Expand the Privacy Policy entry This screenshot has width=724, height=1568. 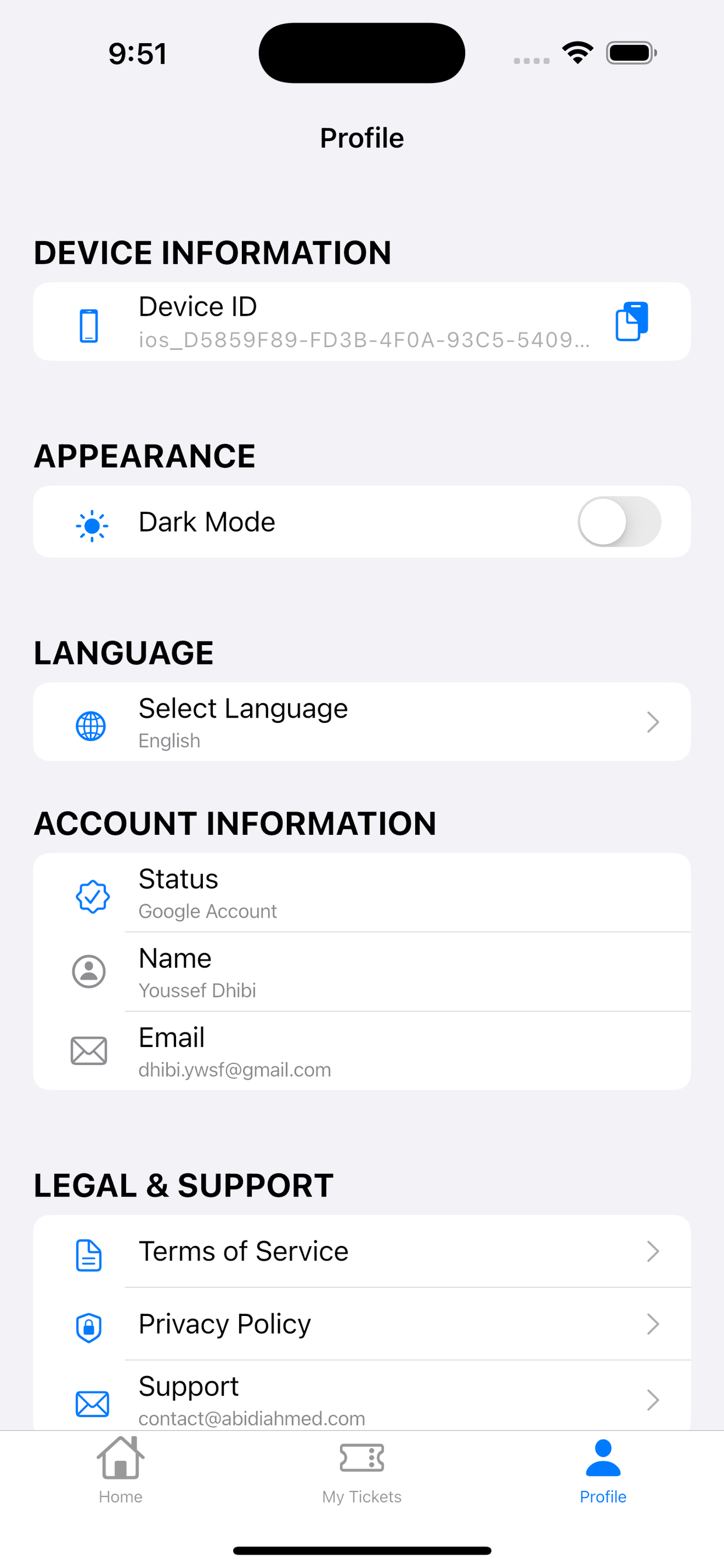point(653,1324)
